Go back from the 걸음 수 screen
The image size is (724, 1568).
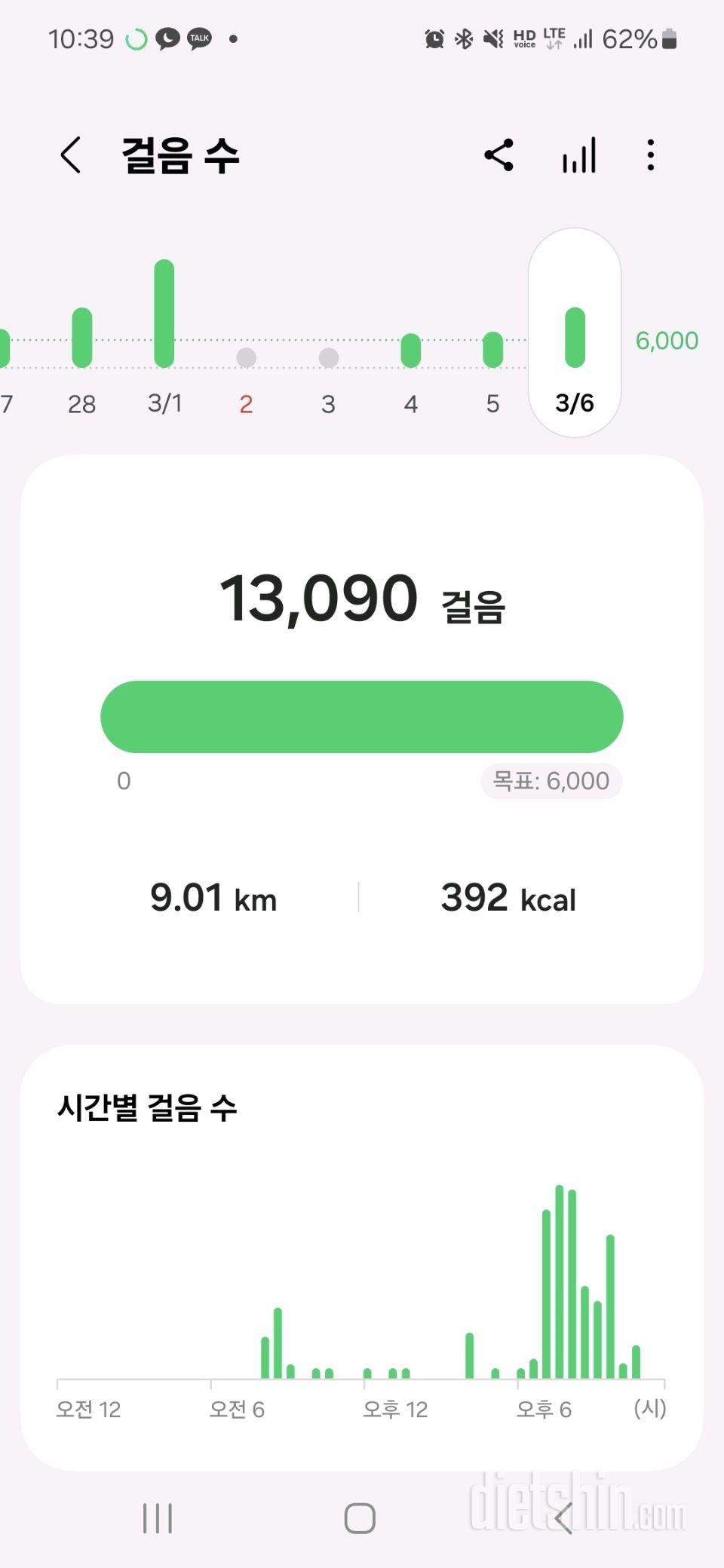(x=70, y=155)
